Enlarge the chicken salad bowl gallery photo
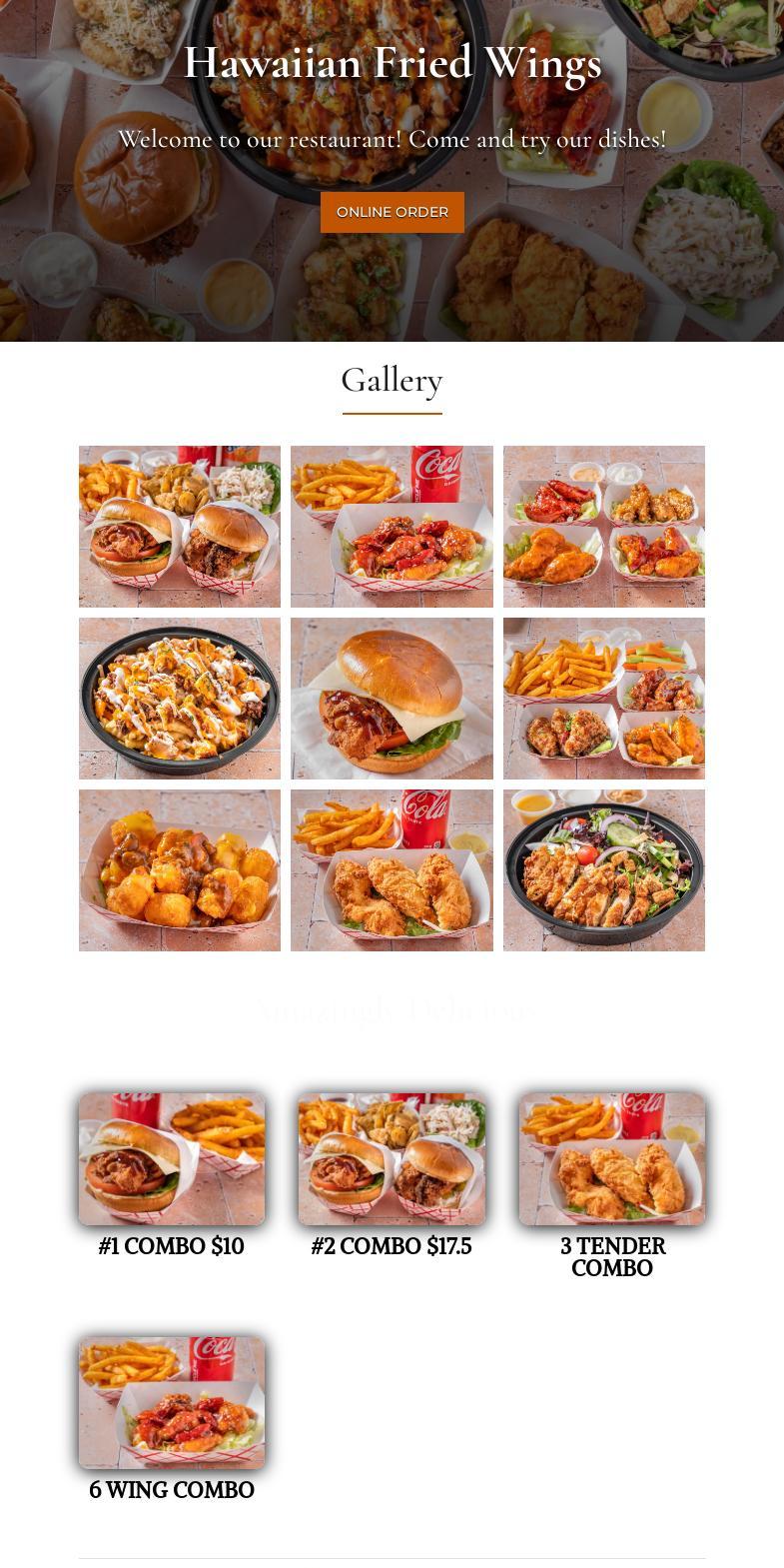 (603, 870)
